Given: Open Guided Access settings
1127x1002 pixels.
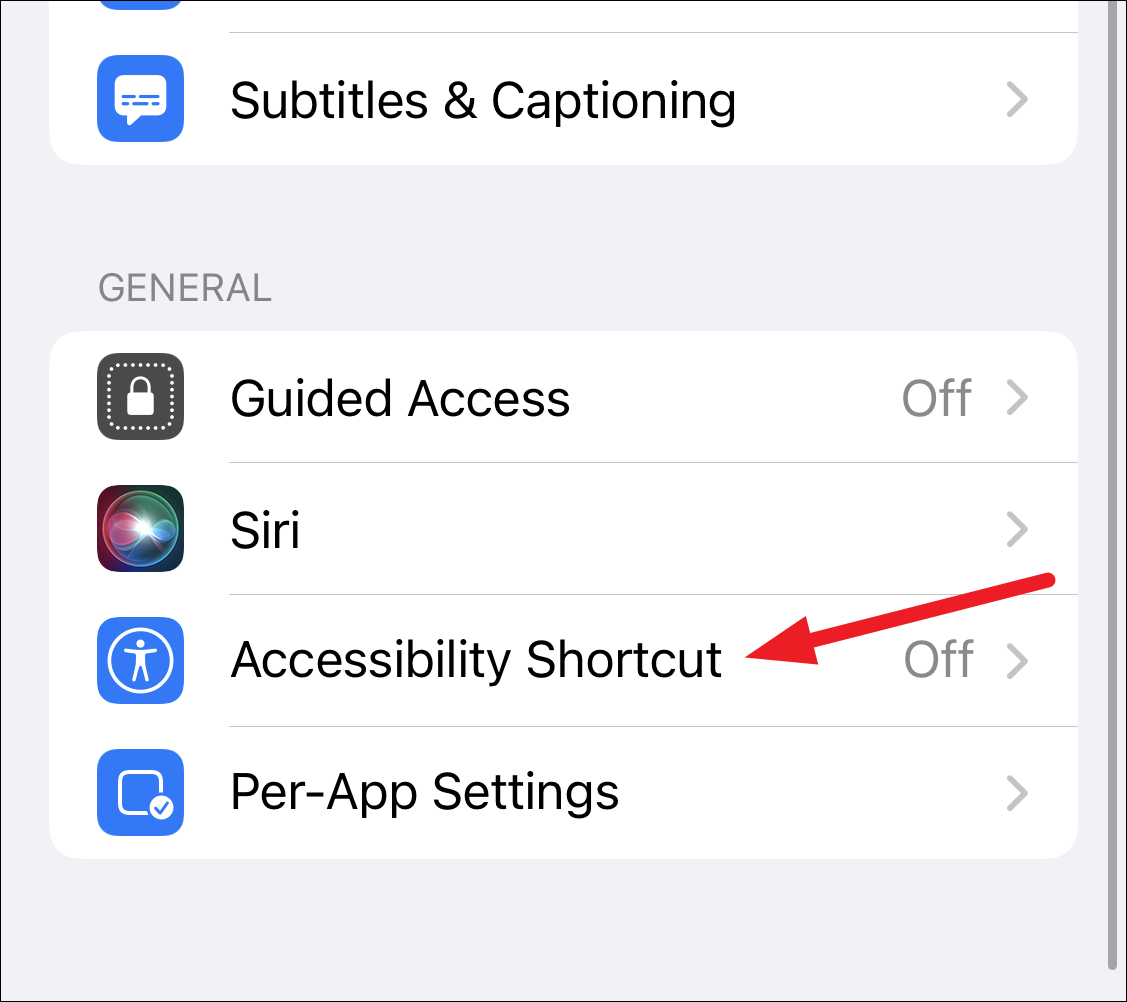Looking at the screenshot, I should (x=400, y=398).
